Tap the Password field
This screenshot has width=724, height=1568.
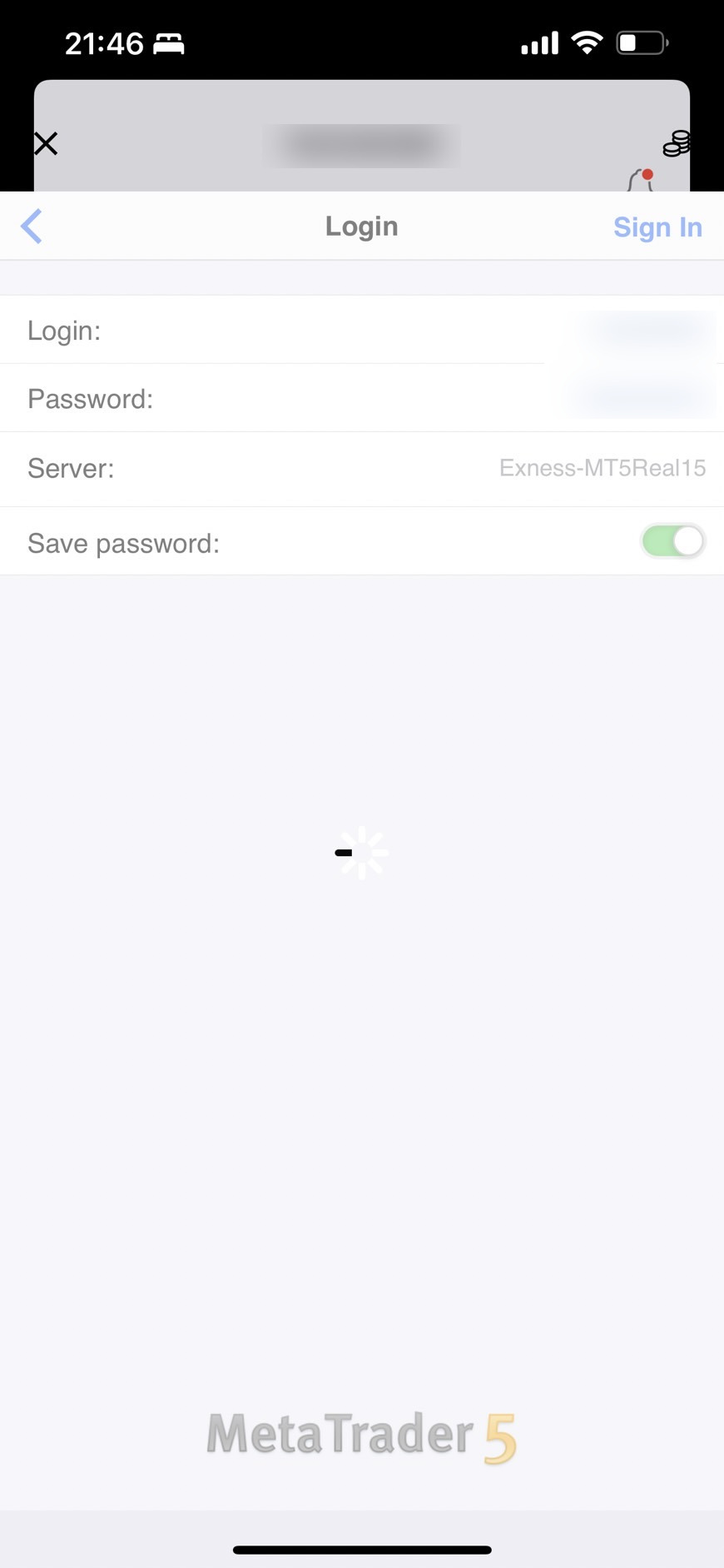click(x=362, y=398)
